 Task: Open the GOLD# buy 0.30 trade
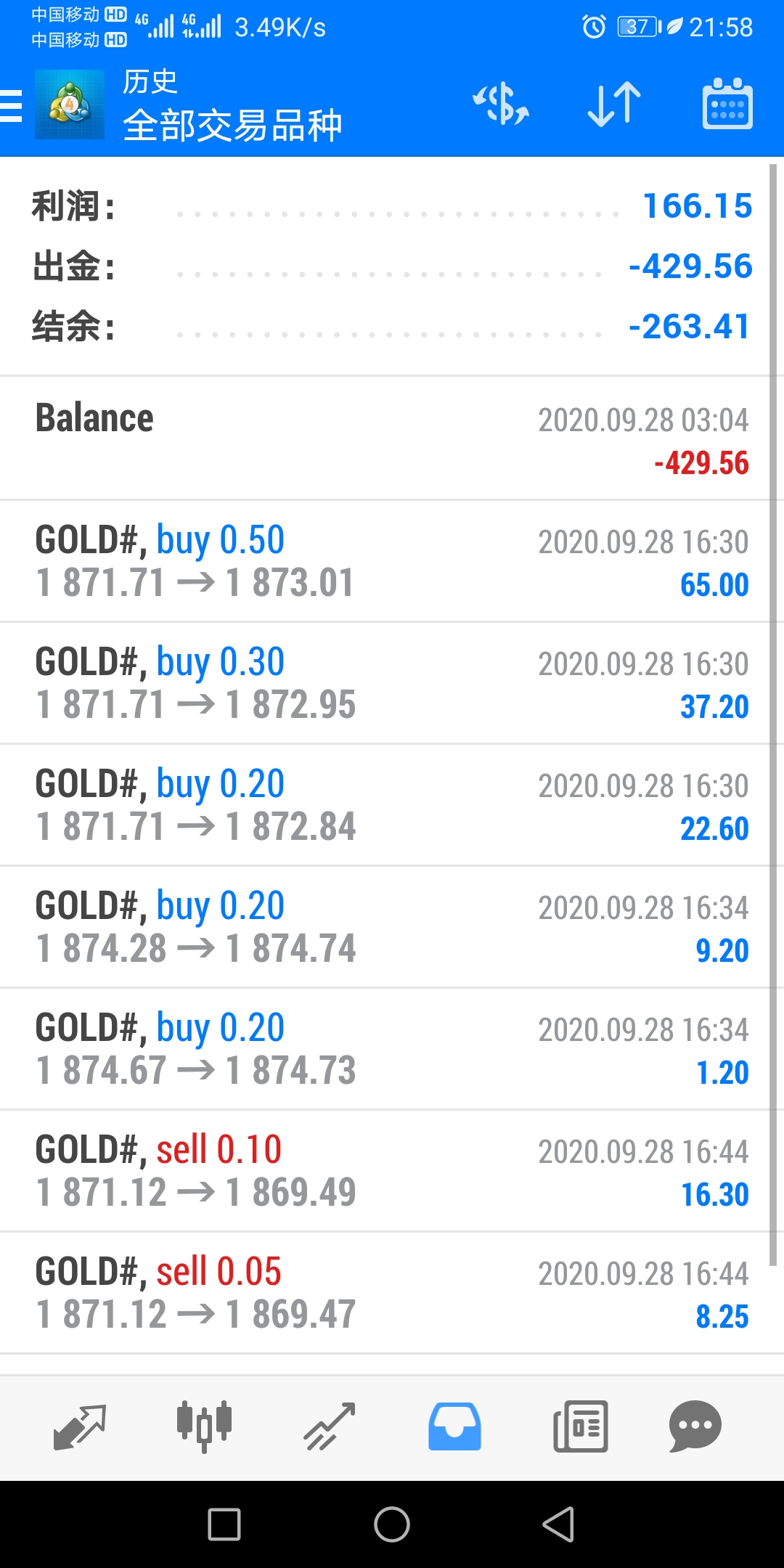coord(392,683)
